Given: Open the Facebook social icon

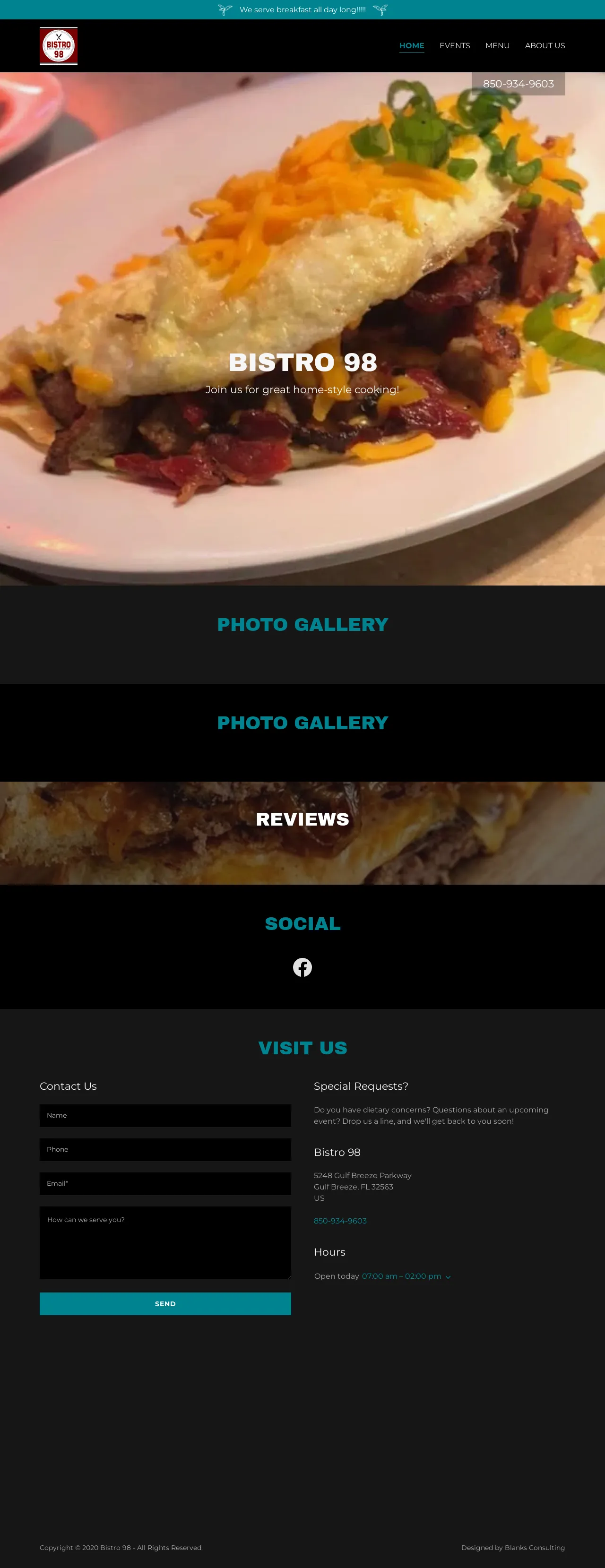Looking at the screenshot, I should click(x=302, y=967).
